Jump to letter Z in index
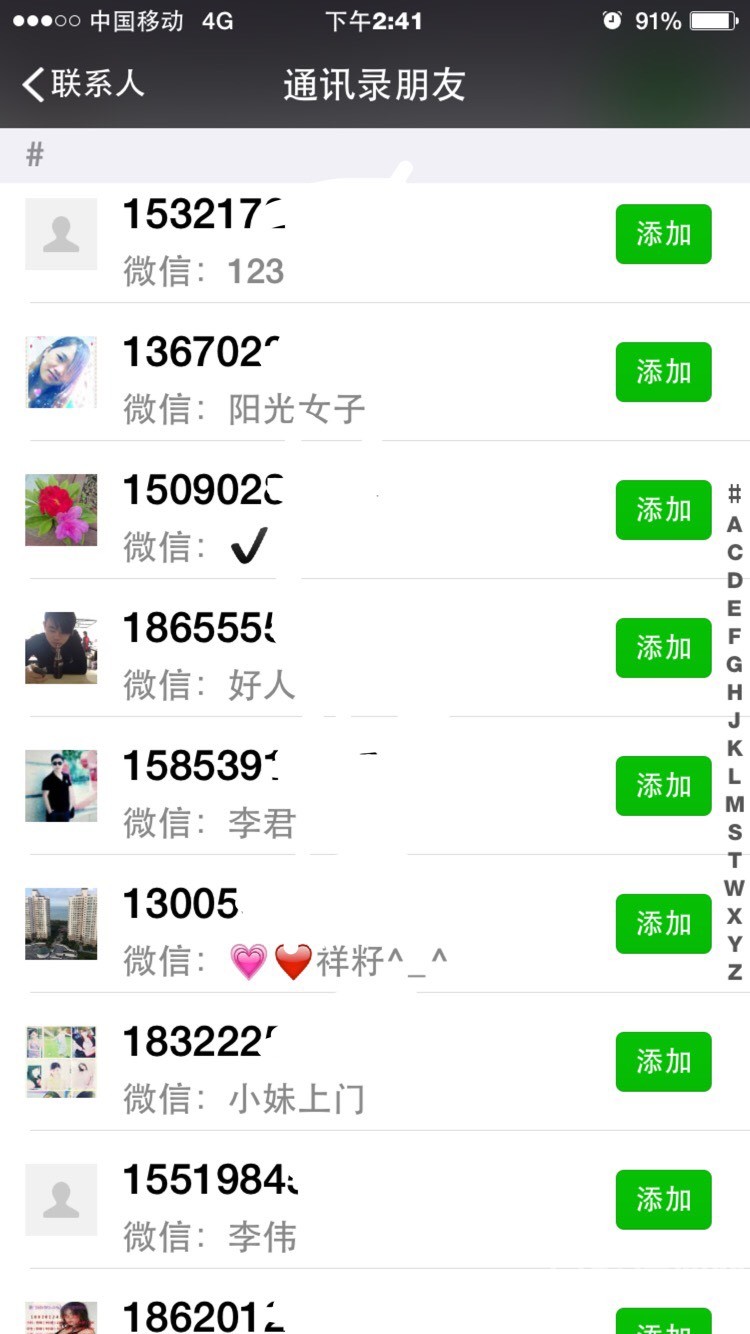 coord(734,971)
